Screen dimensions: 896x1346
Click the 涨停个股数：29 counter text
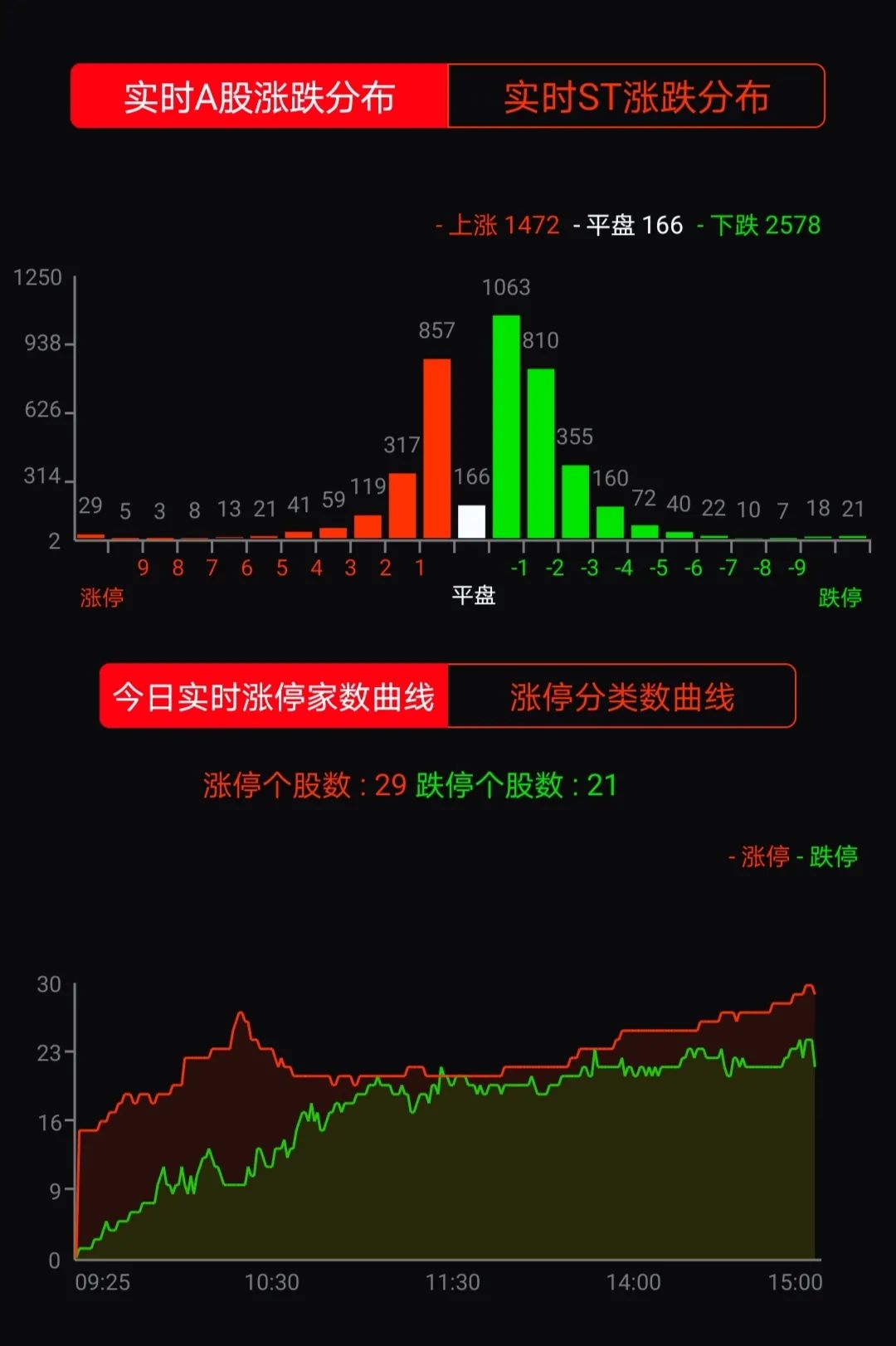click(x=303, y=783)
